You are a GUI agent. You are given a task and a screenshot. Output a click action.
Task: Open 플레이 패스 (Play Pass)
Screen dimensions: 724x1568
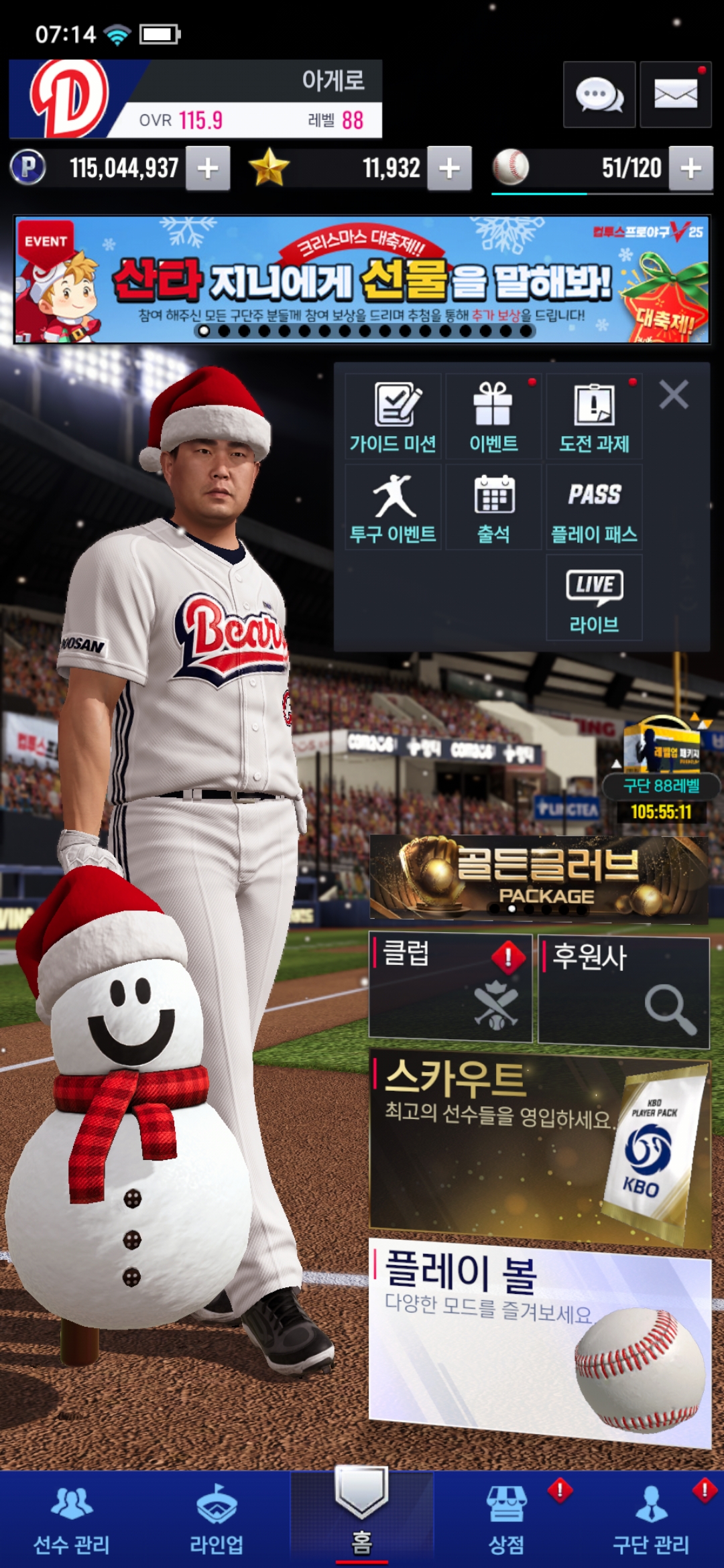point(594,507)
